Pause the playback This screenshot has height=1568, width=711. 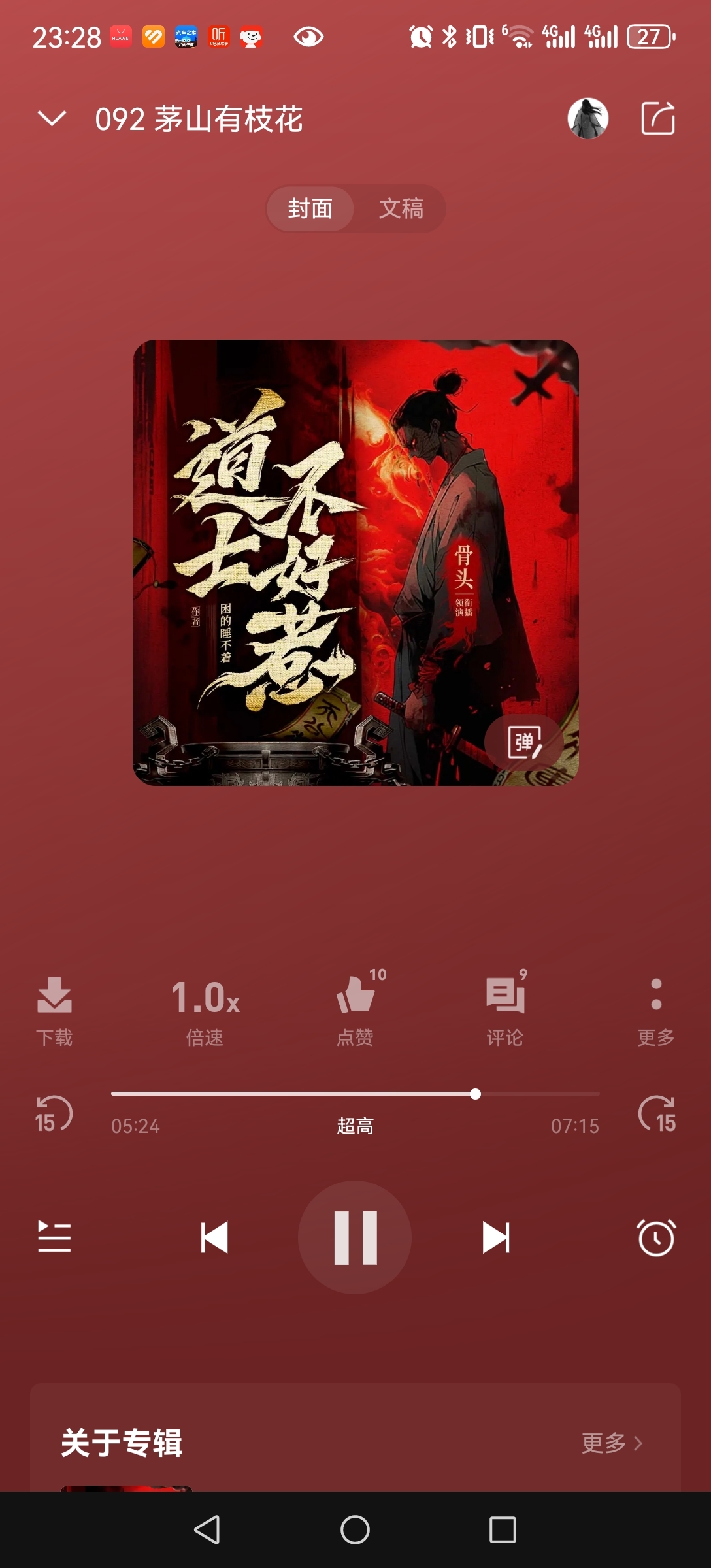pos(355,1237)
